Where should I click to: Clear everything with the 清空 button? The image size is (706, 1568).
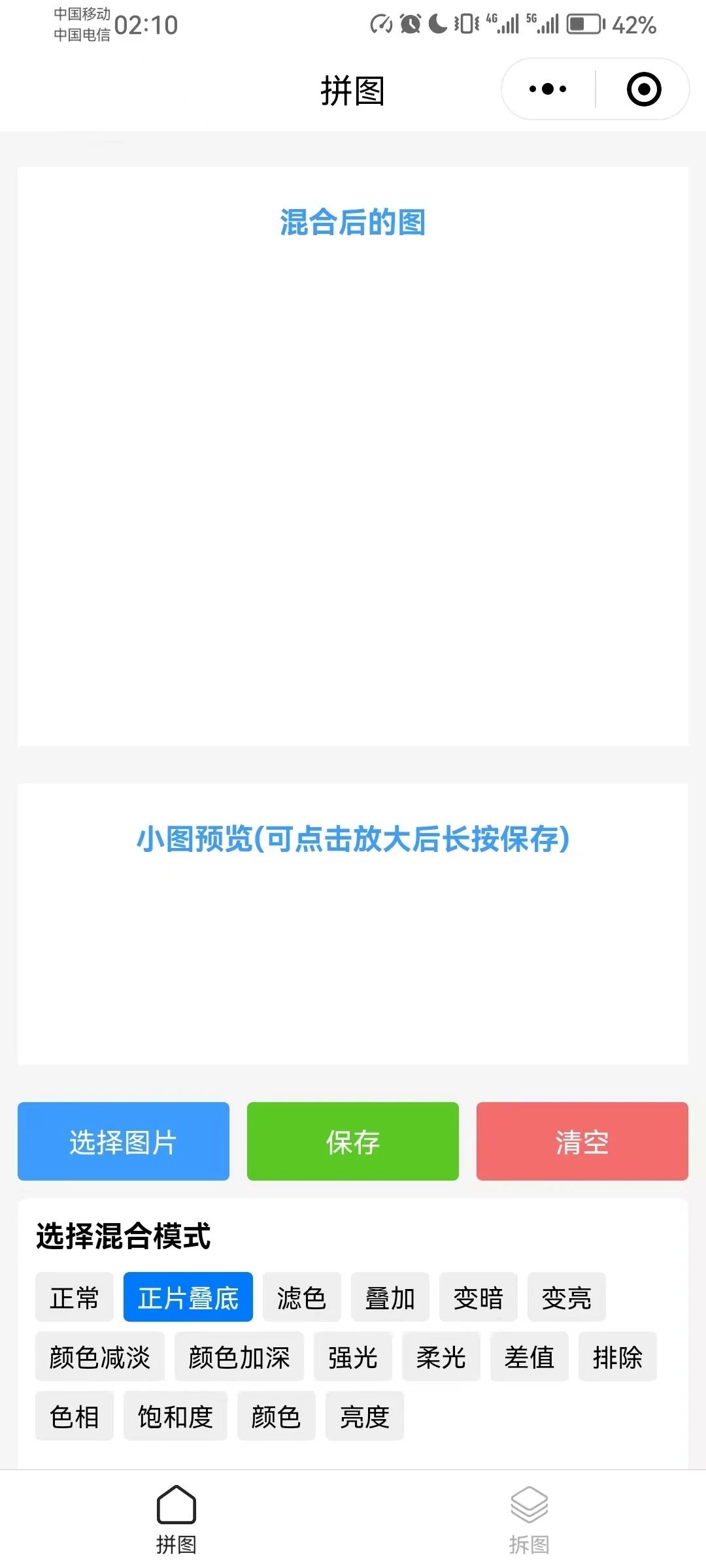click(582, 1141)
